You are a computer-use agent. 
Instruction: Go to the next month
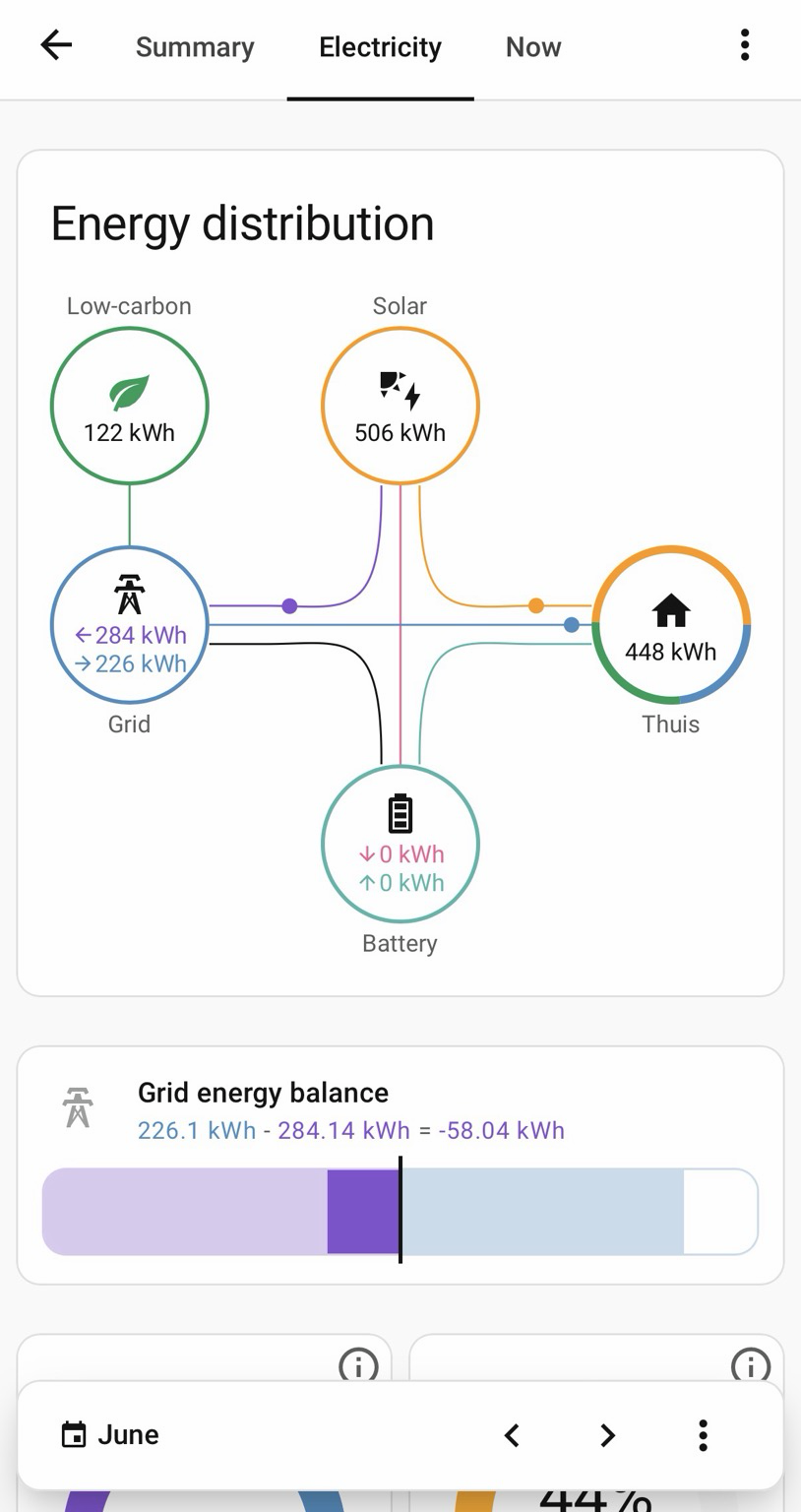(x=607, y=1435)
